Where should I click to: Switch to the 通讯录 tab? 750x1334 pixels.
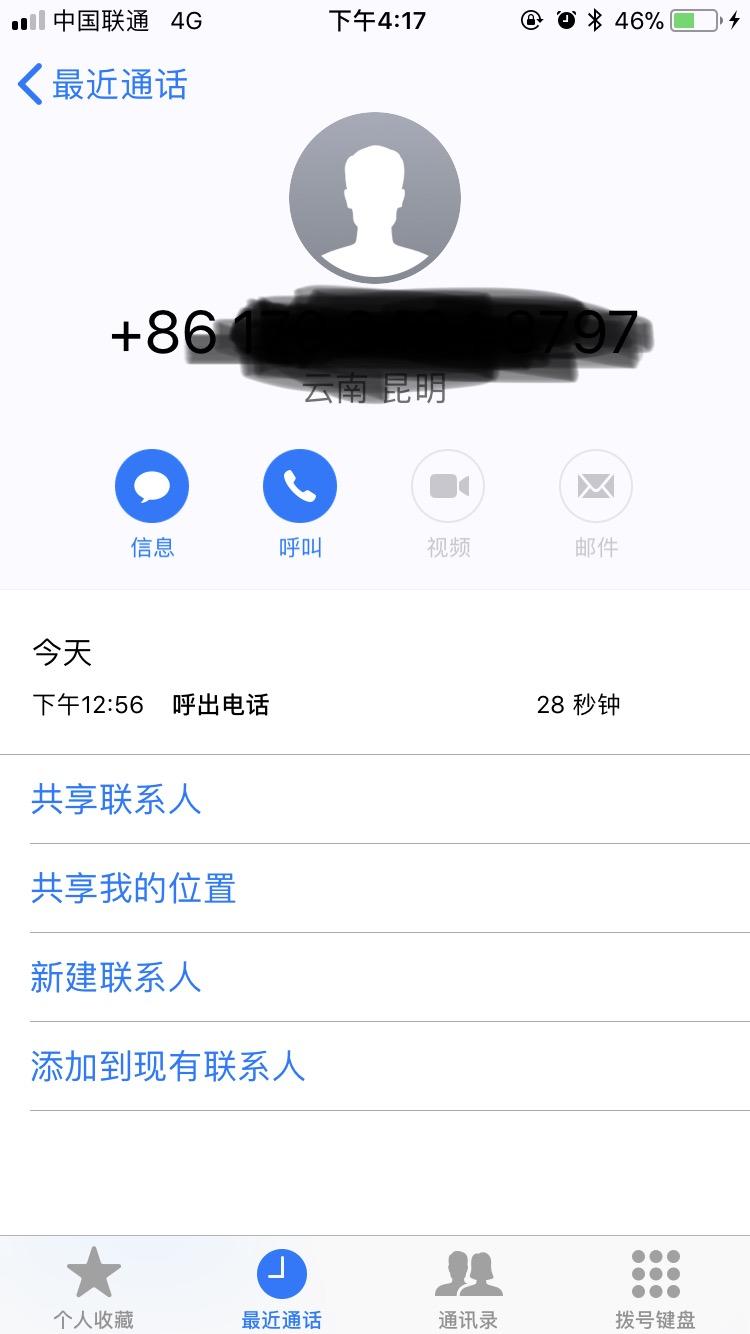coord(468,1286)
